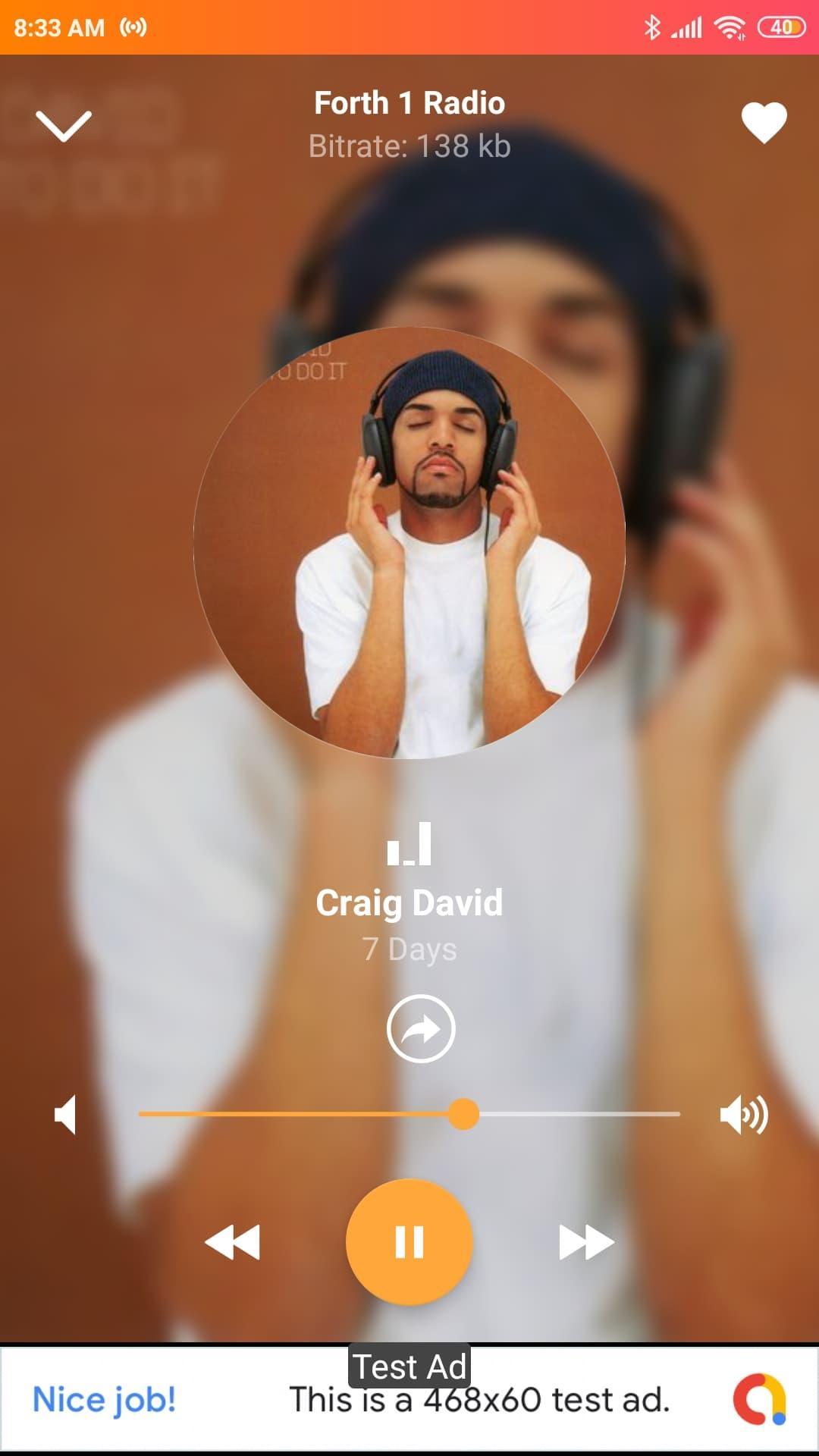Tap the volume slider to adjust level

[x=409, y=1114]
